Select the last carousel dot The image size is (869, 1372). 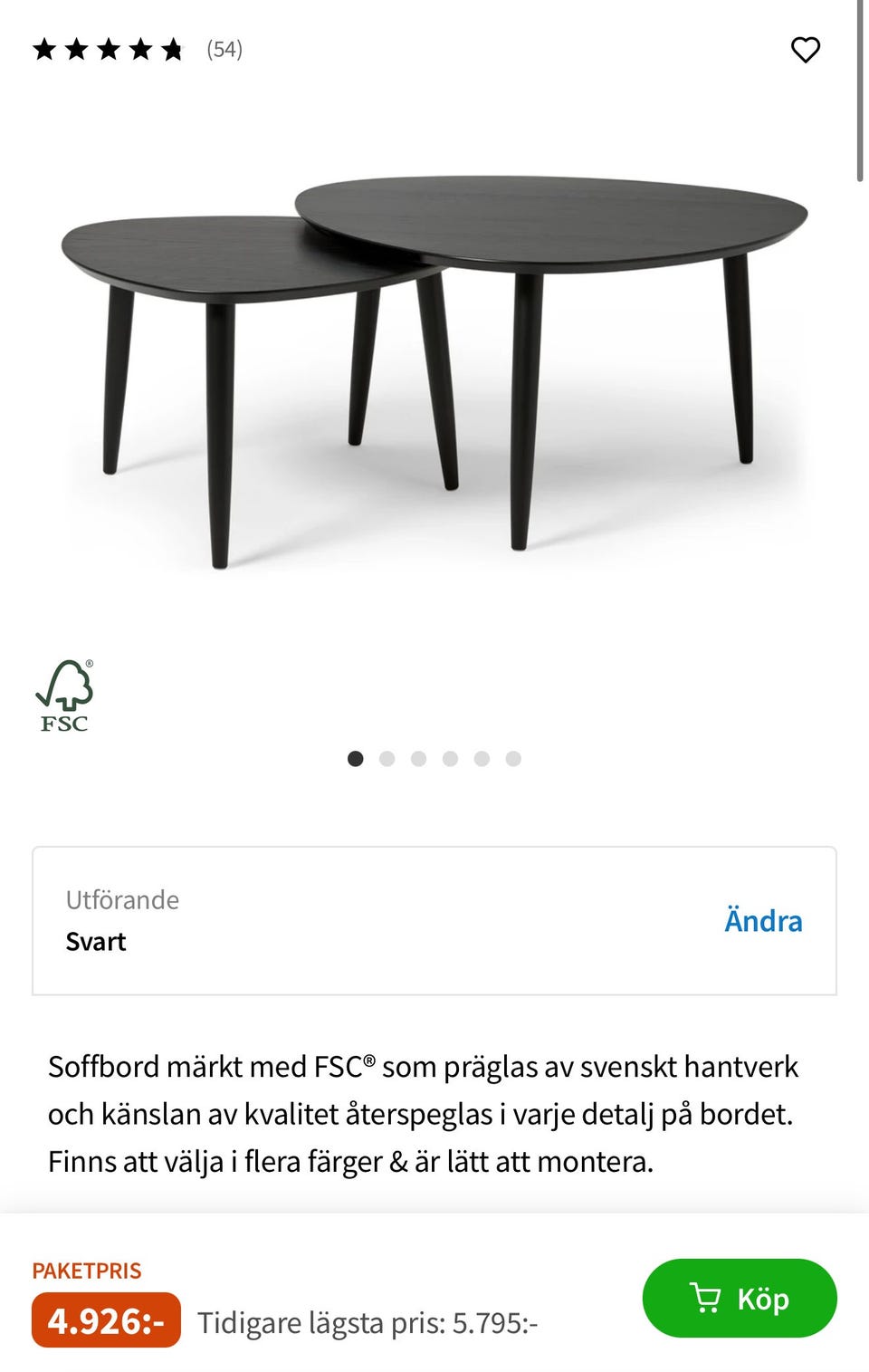[514, 758]
